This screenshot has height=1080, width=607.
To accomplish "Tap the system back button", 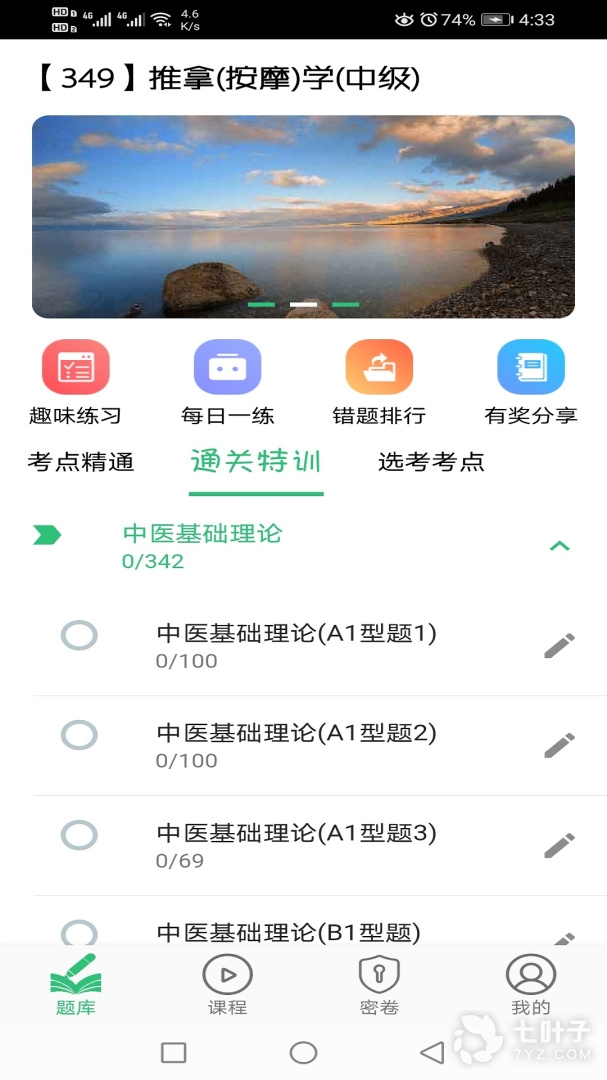I will click(432, 1052).
